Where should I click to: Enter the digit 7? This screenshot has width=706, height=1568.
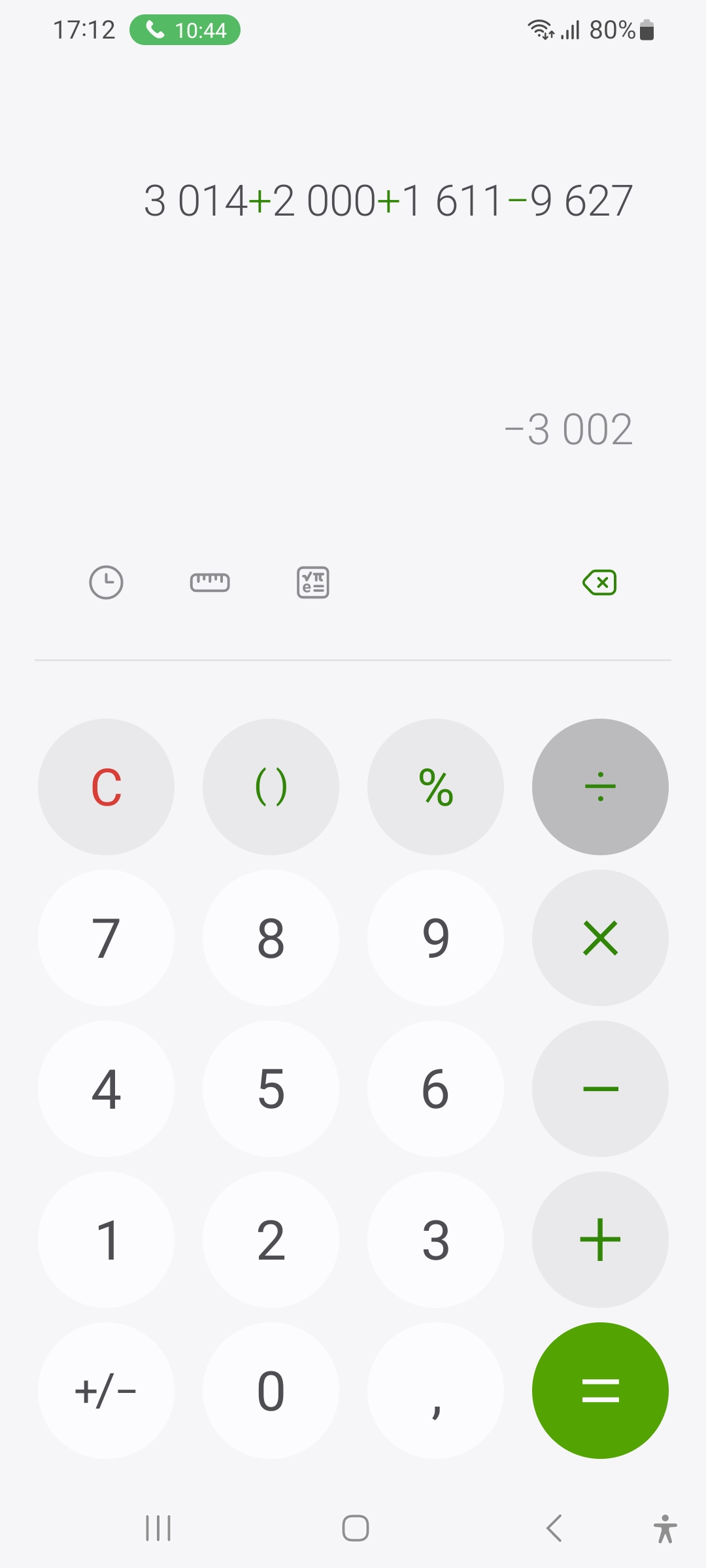pyautogui.click(x=106, y=938)
